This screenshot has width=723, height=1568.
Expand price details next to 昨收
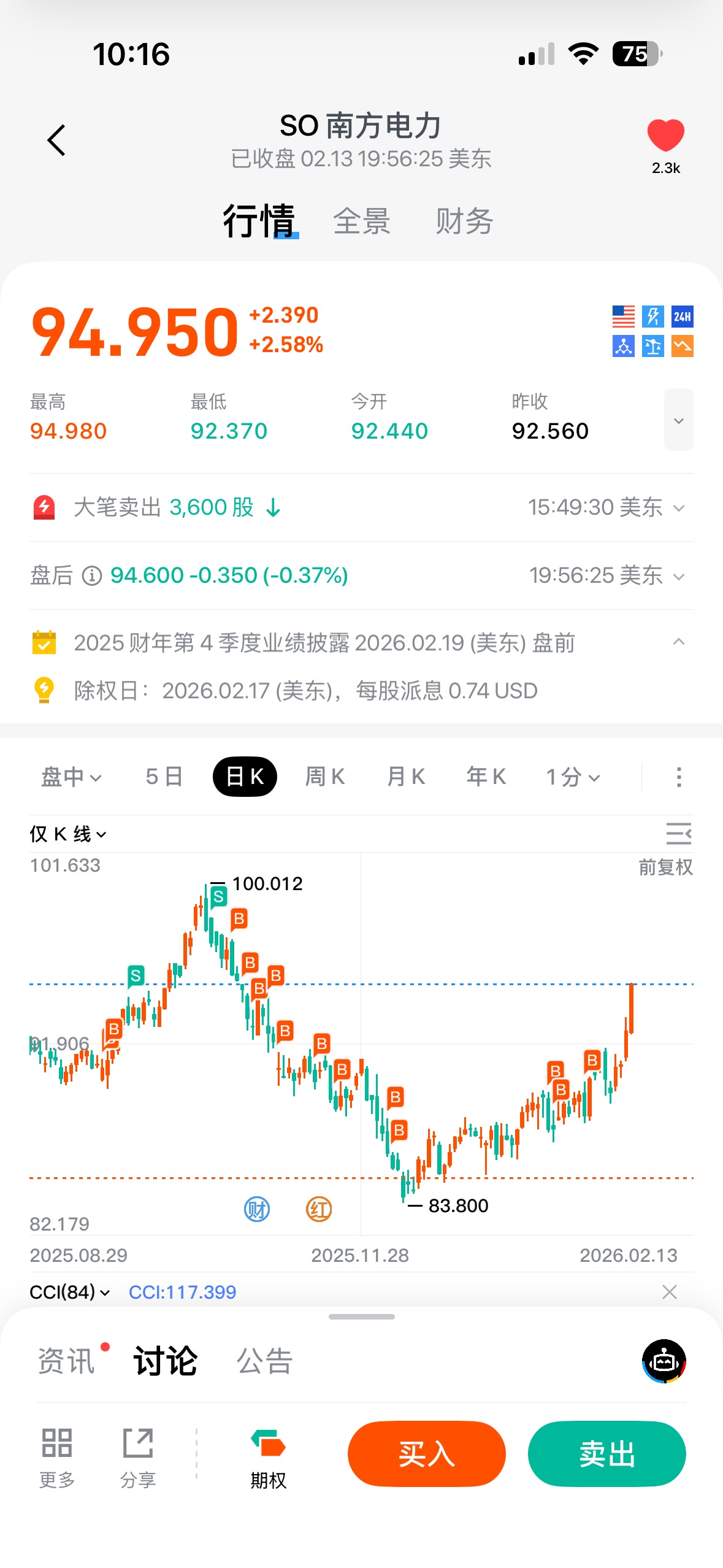678,420
